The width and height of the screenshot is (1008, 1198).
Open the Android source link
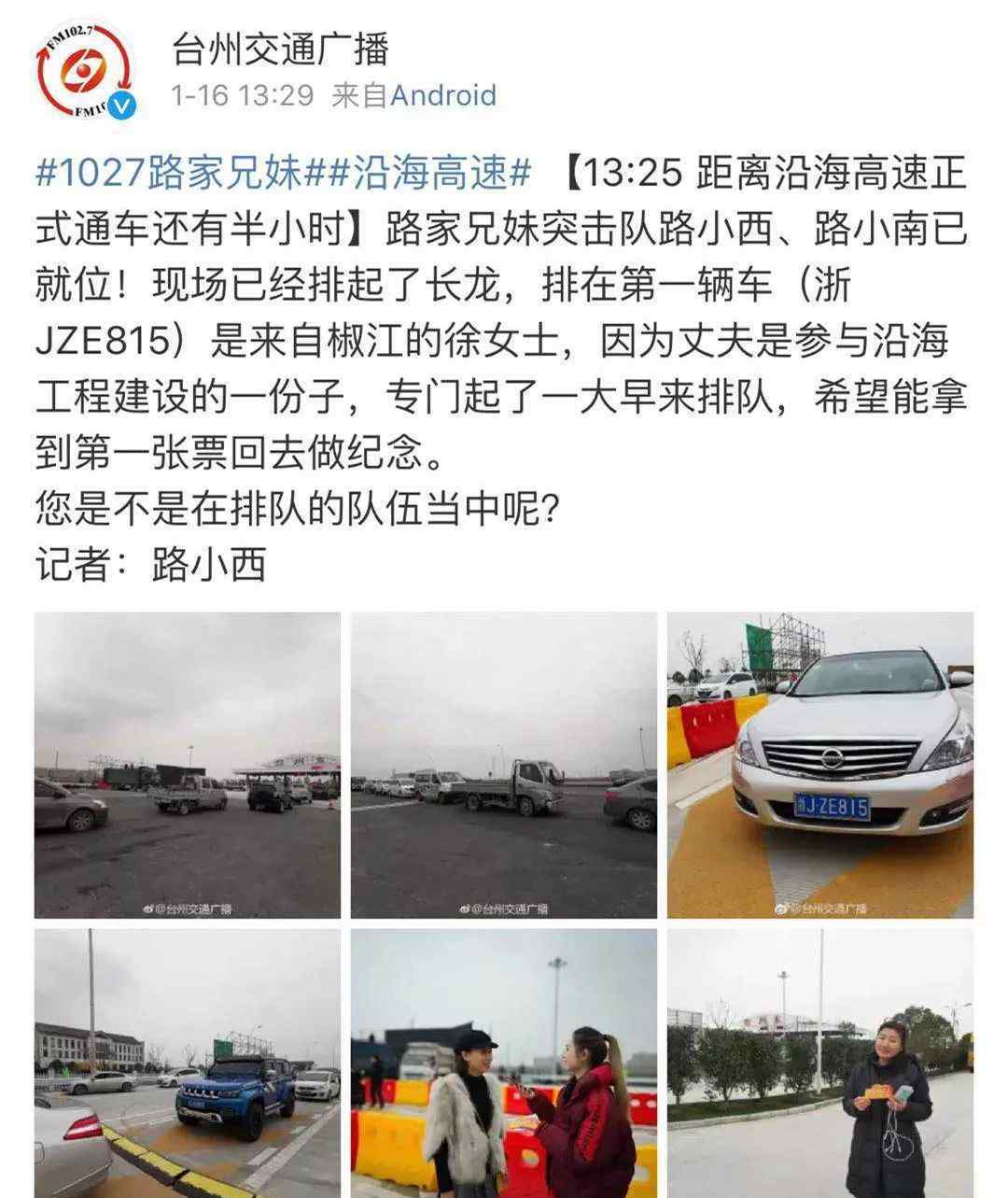tap(443, 95)
